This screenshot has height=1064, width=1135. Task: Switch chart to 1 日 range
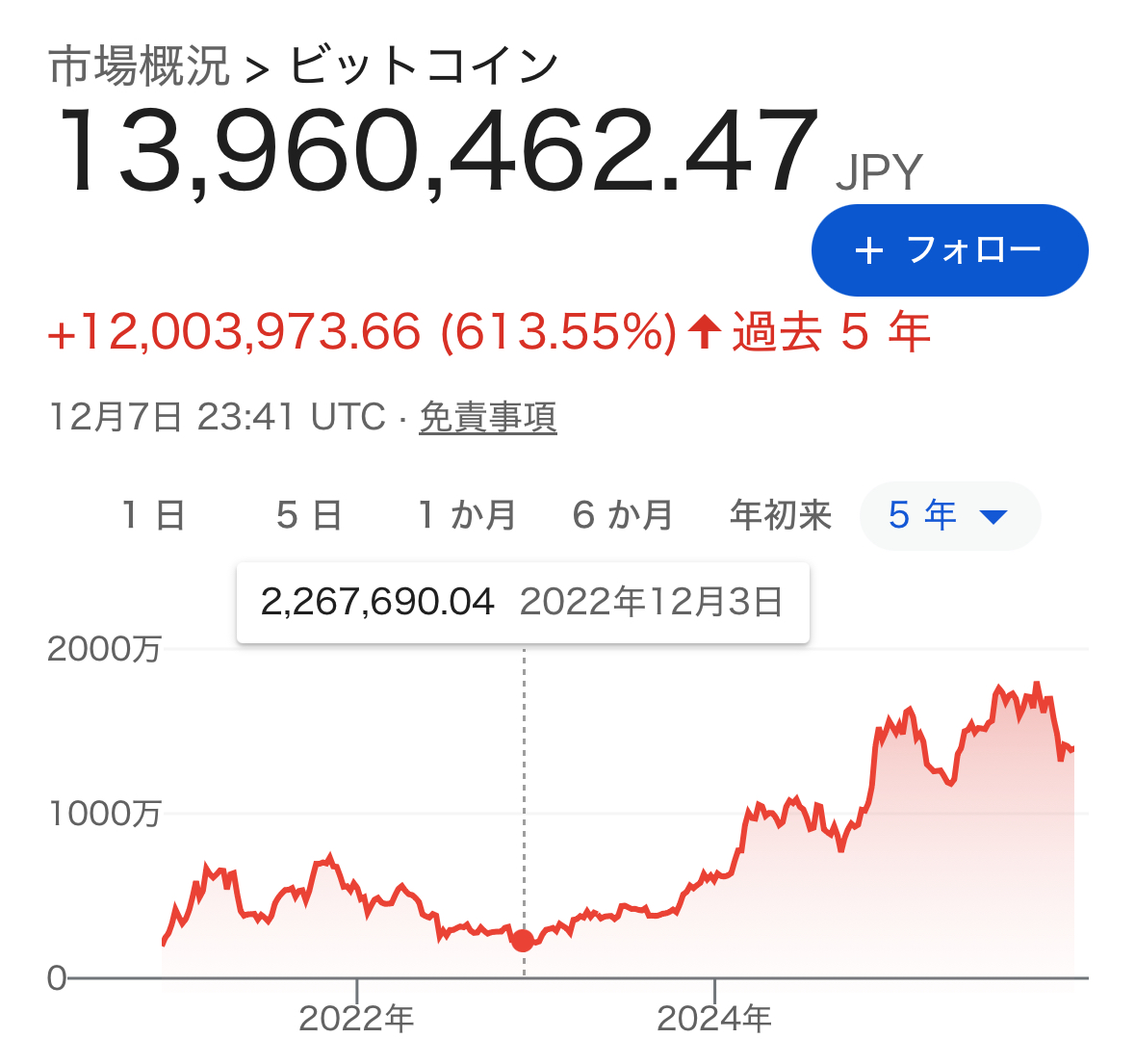coord(154,516)
